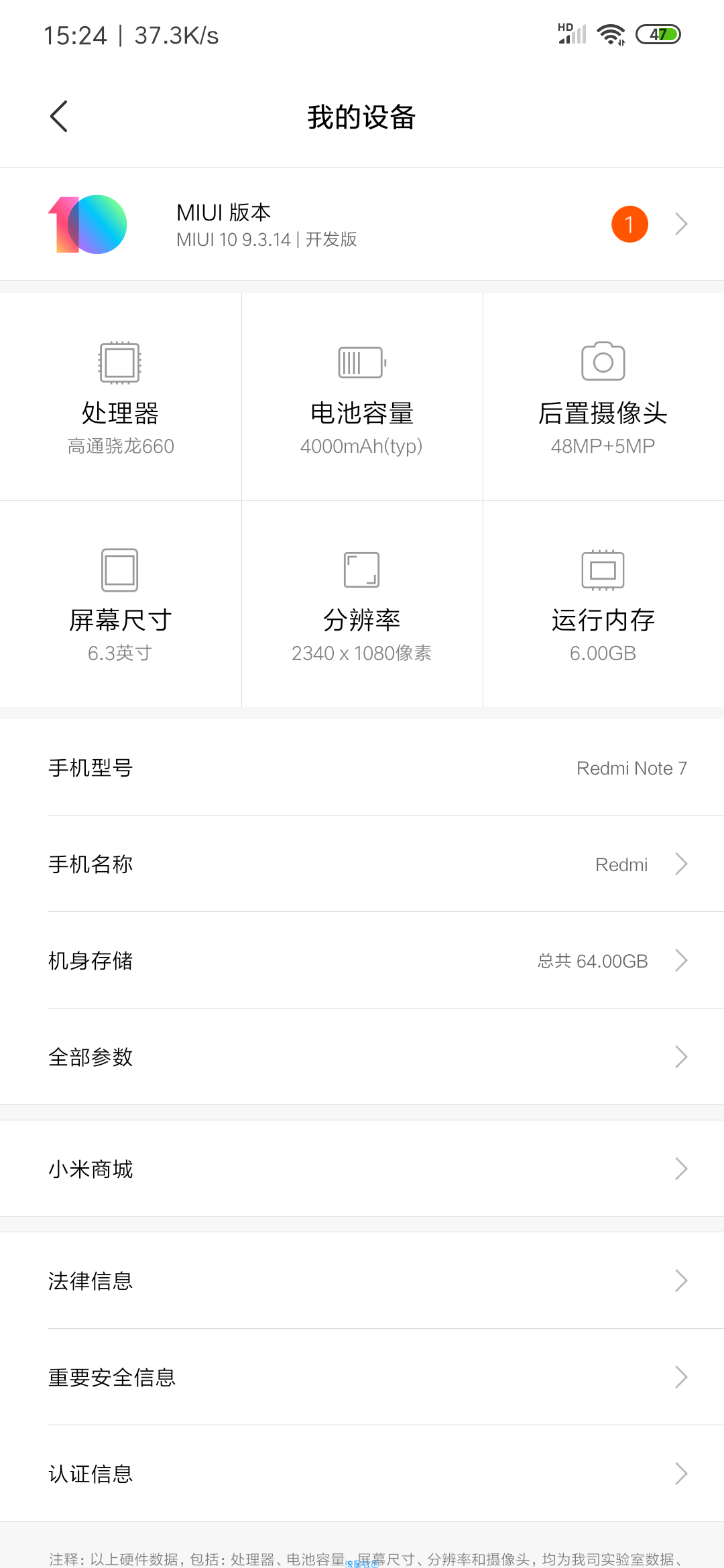Open 小米商城
Image resolution: width=724 pixels, height=1568 pixels.
click(362, 1169)
